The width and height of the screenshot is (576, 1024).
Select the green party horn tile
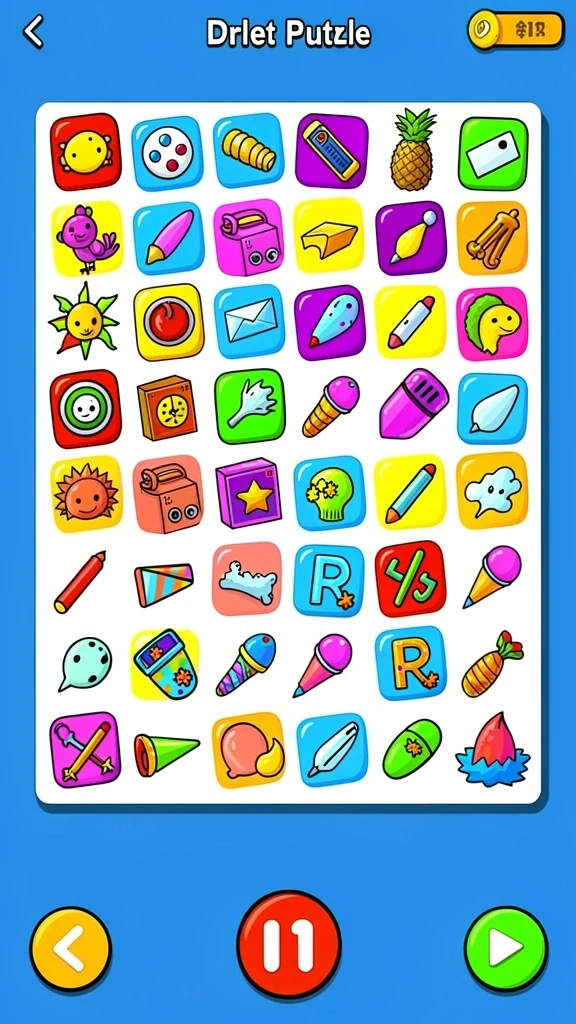tap(166, 754)
